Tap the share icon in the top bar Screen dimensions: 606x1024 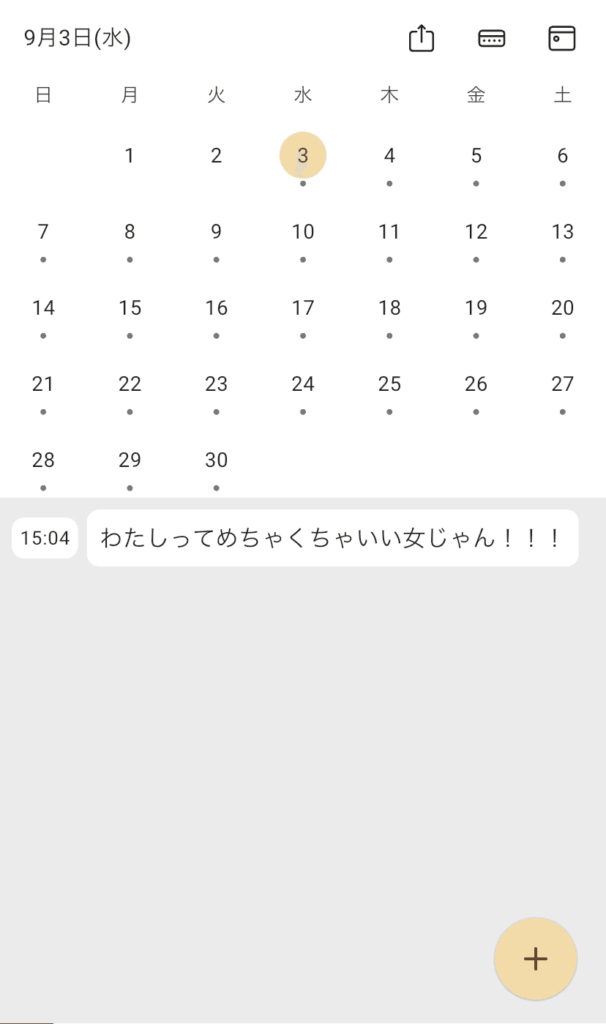point(422,39)
